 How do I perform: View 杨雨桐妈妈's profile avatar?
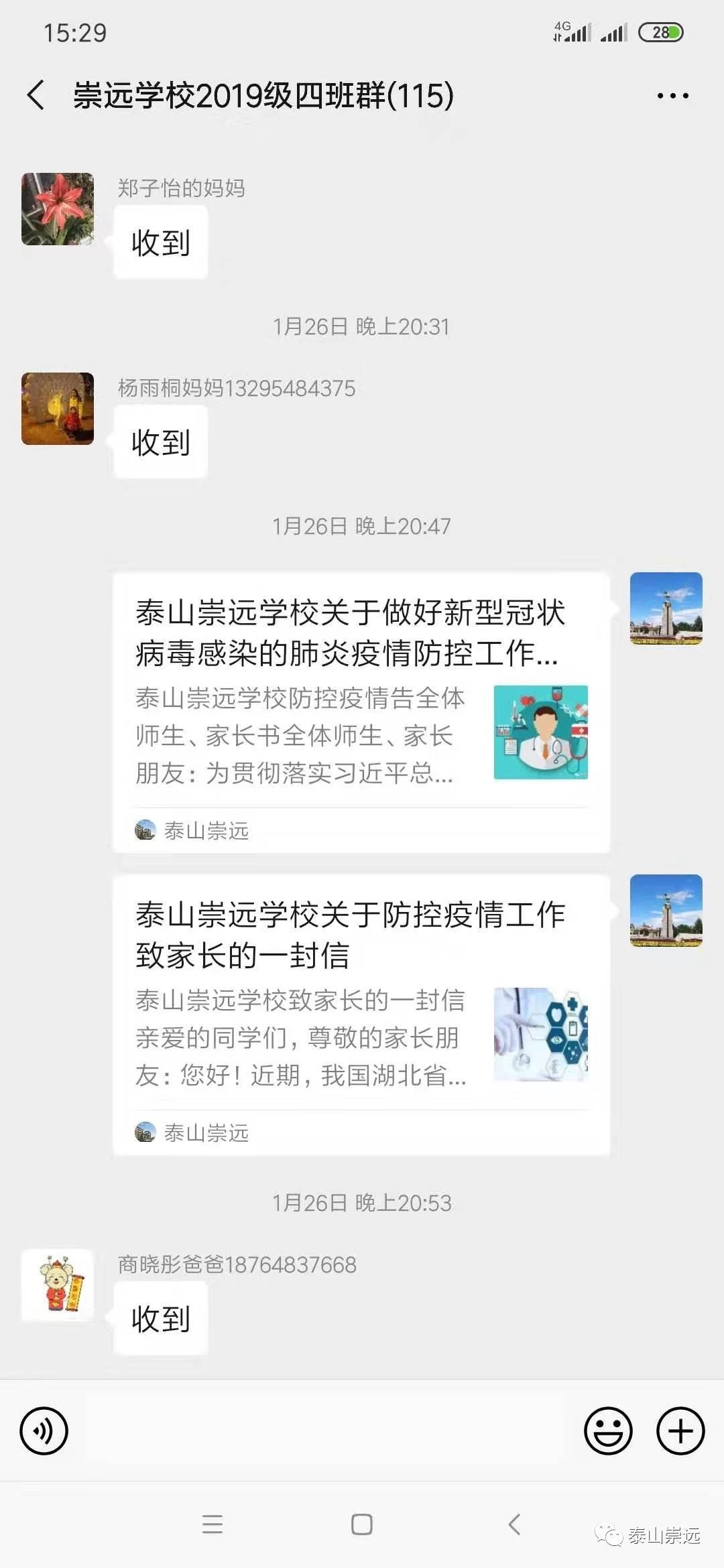(x=58, y=409)
